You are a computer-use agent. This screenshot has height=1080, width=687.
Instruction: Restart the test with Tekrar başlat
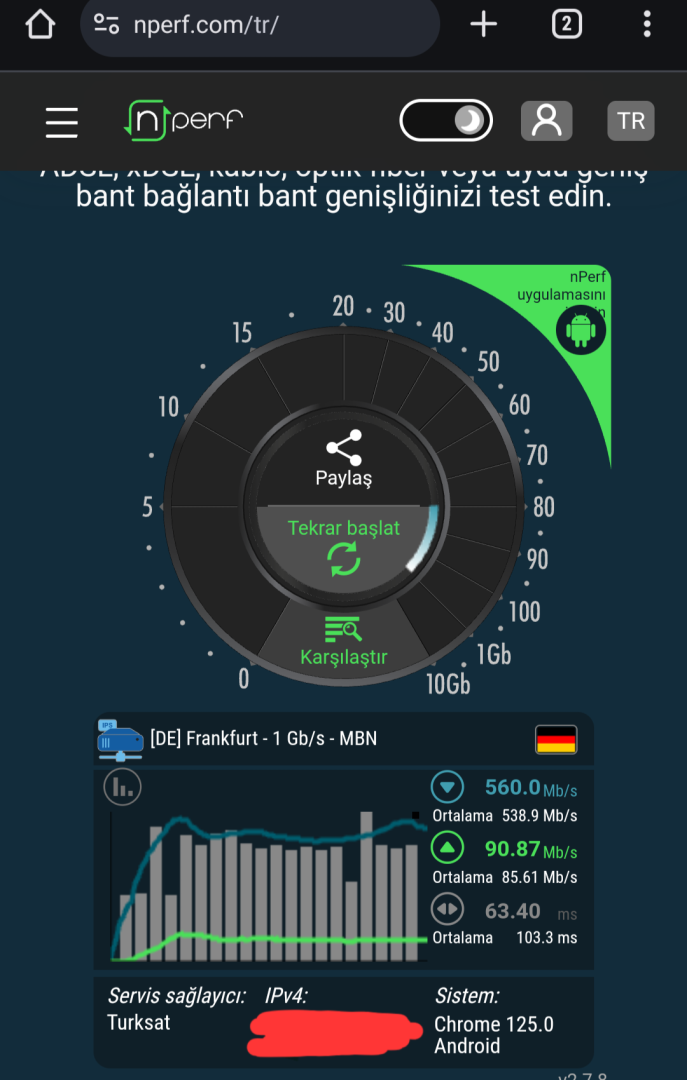coord(344,545)
